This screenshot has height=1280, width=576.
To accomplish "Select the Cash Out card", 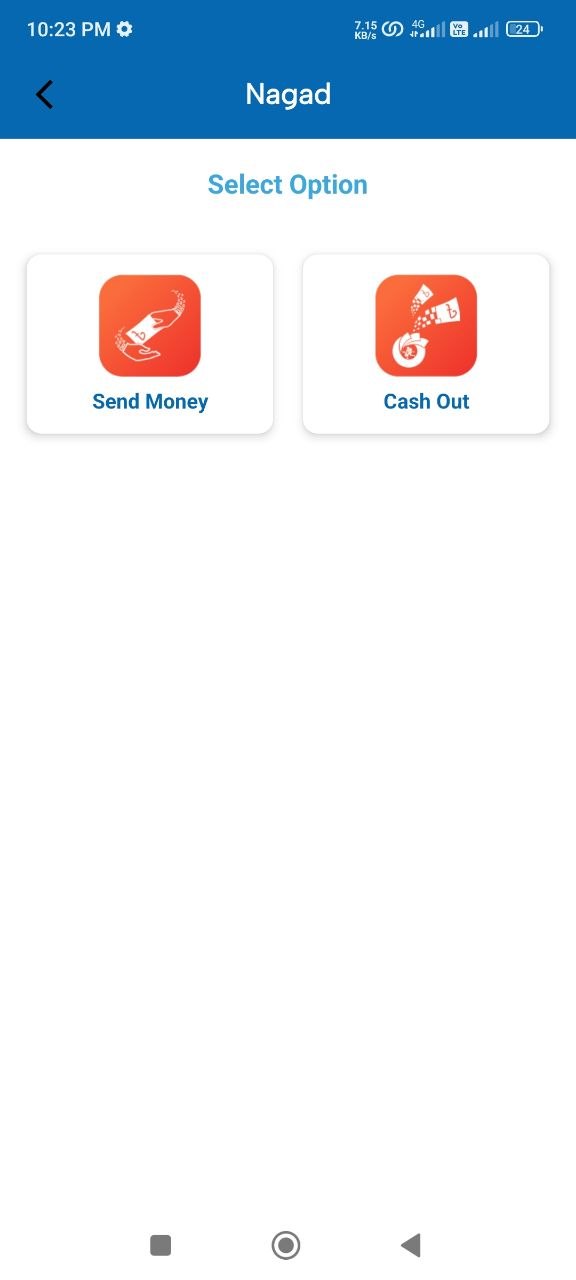I will (426, 344).
